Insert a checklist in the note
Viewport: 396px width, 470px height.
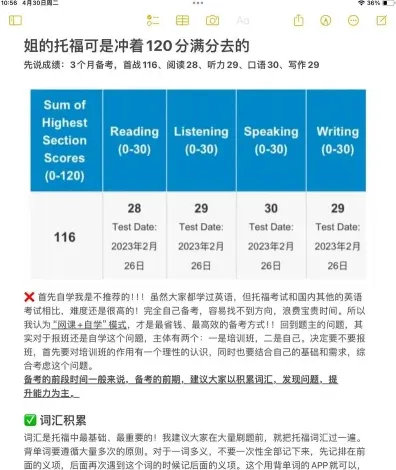153,20
